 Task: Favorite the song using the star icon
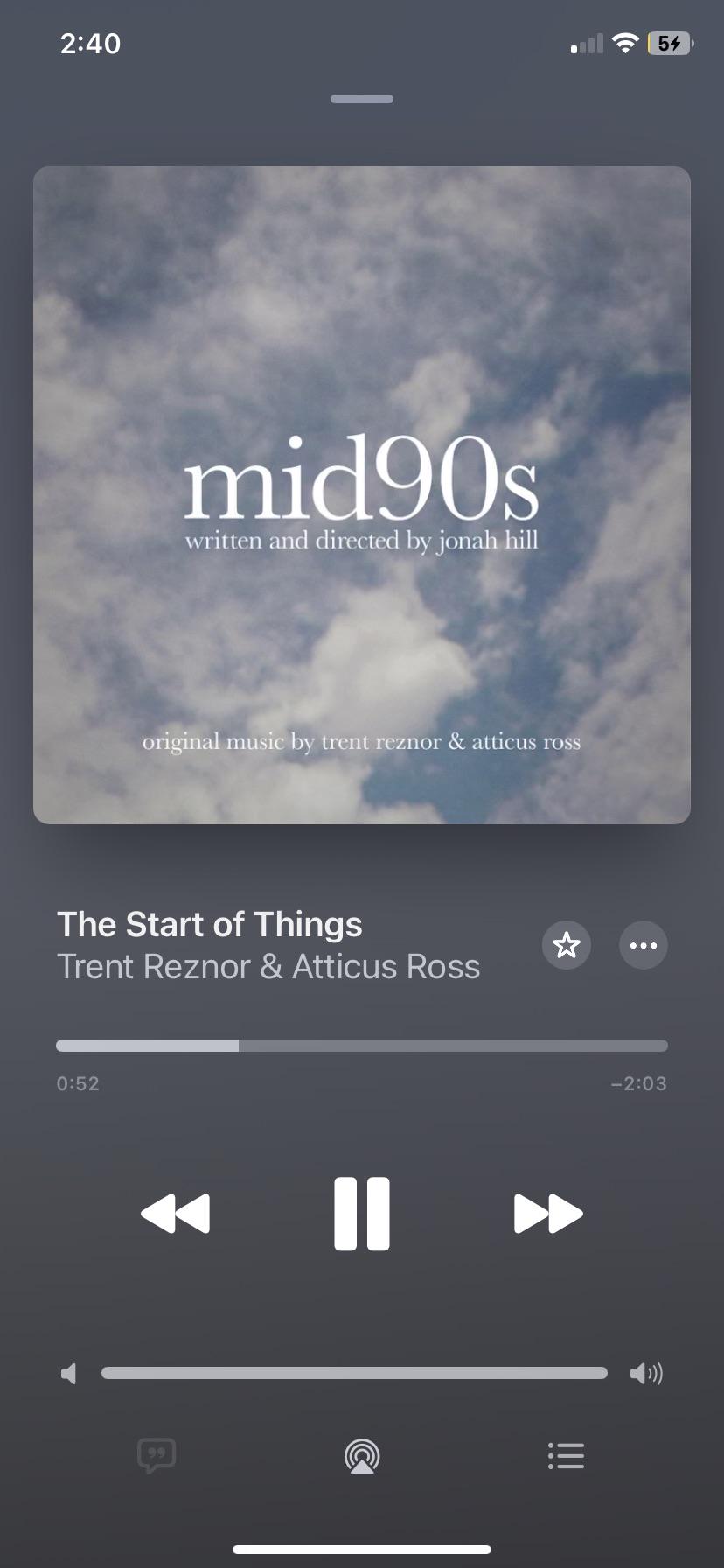point(566,945)
